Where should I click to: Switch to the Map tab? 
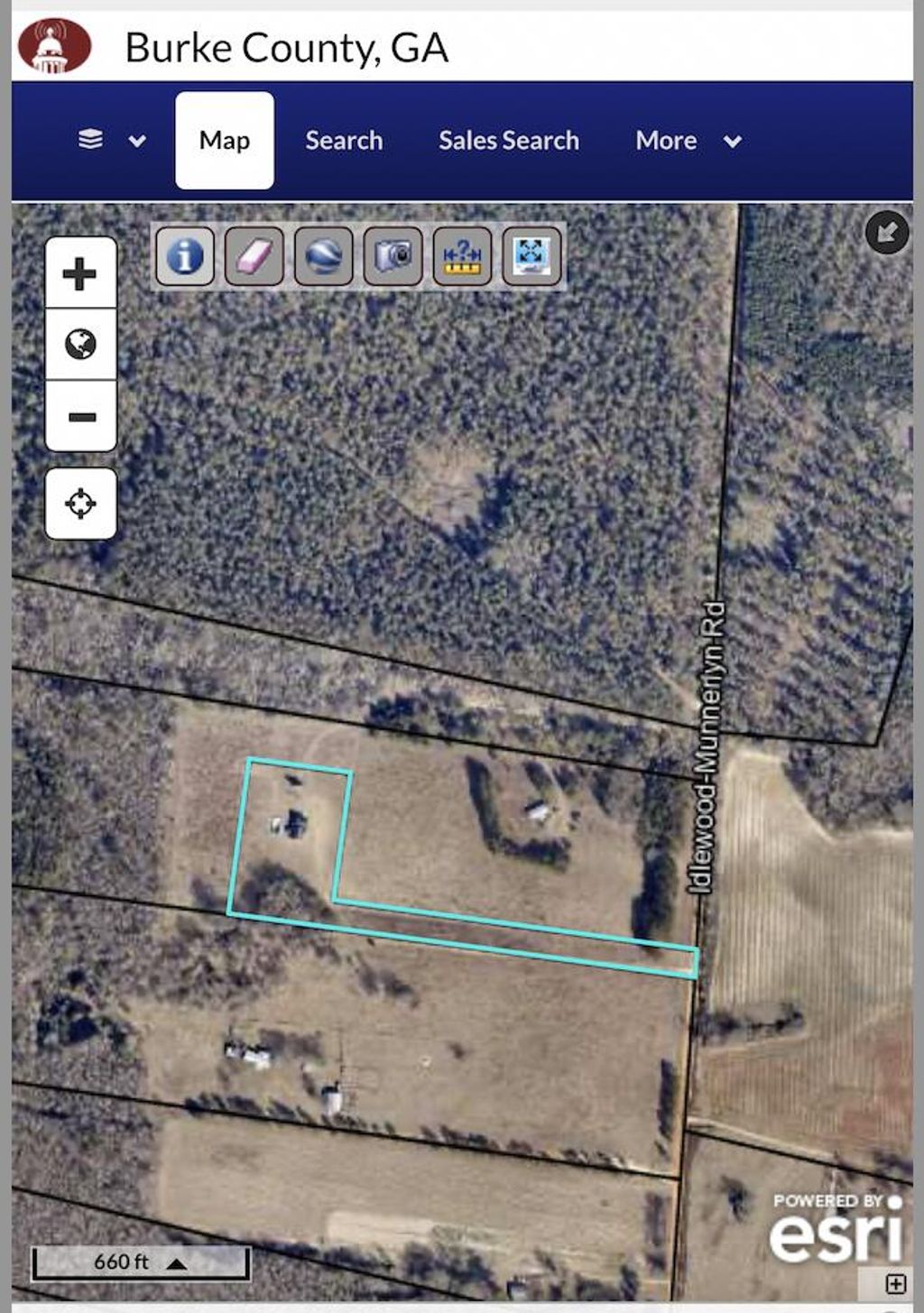point(225,141)
